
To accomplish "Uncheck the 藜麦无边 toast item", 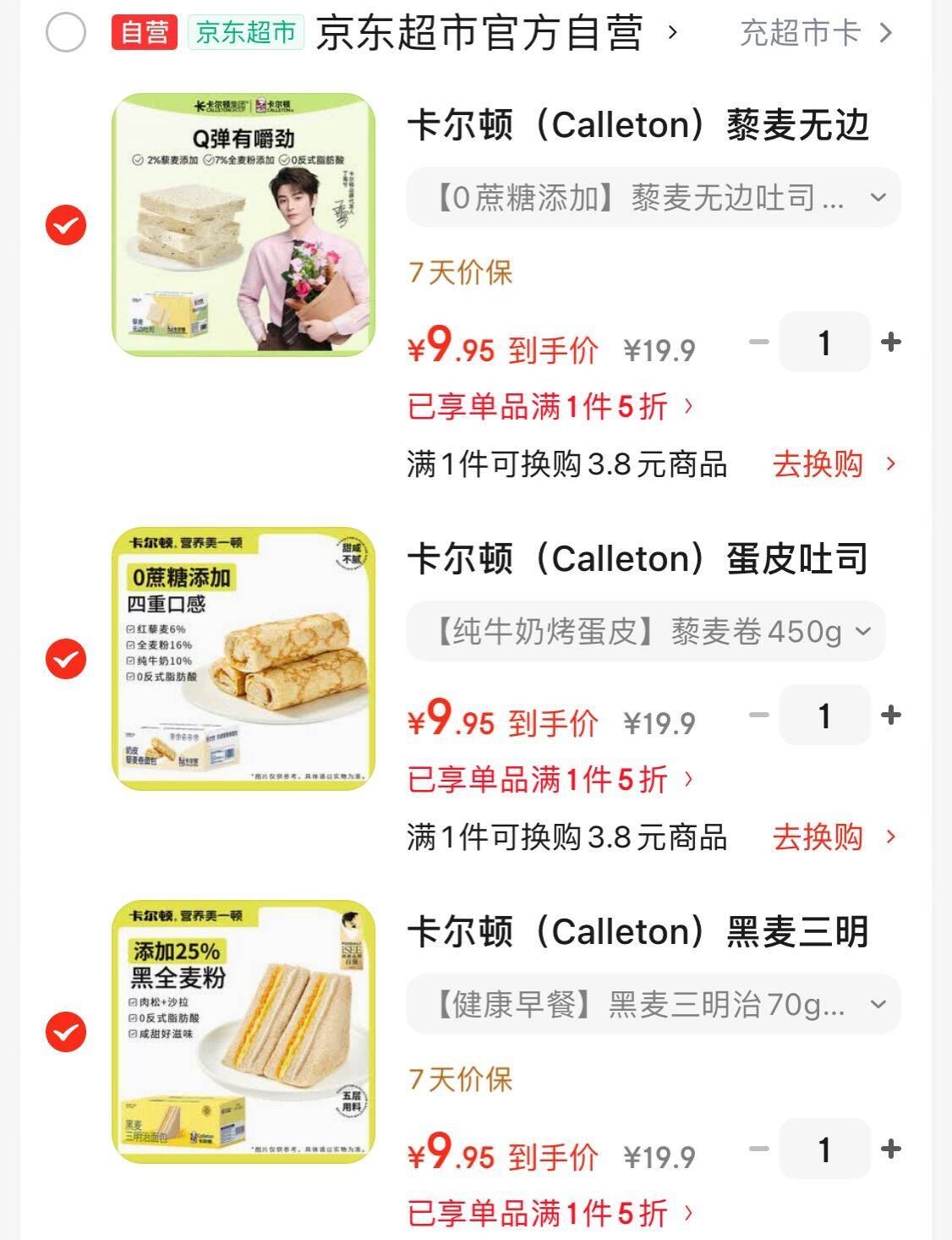I will [x=66, y=225].
